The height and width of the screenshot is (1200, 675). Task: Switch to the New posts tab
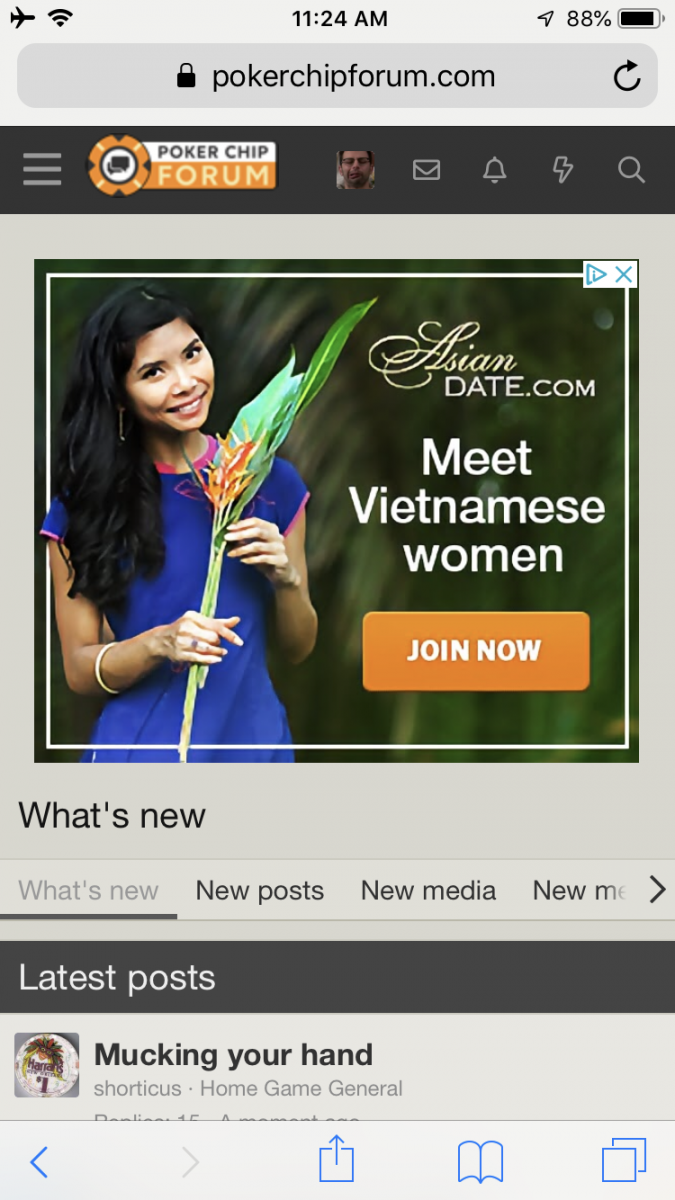[x=260, y=890]
